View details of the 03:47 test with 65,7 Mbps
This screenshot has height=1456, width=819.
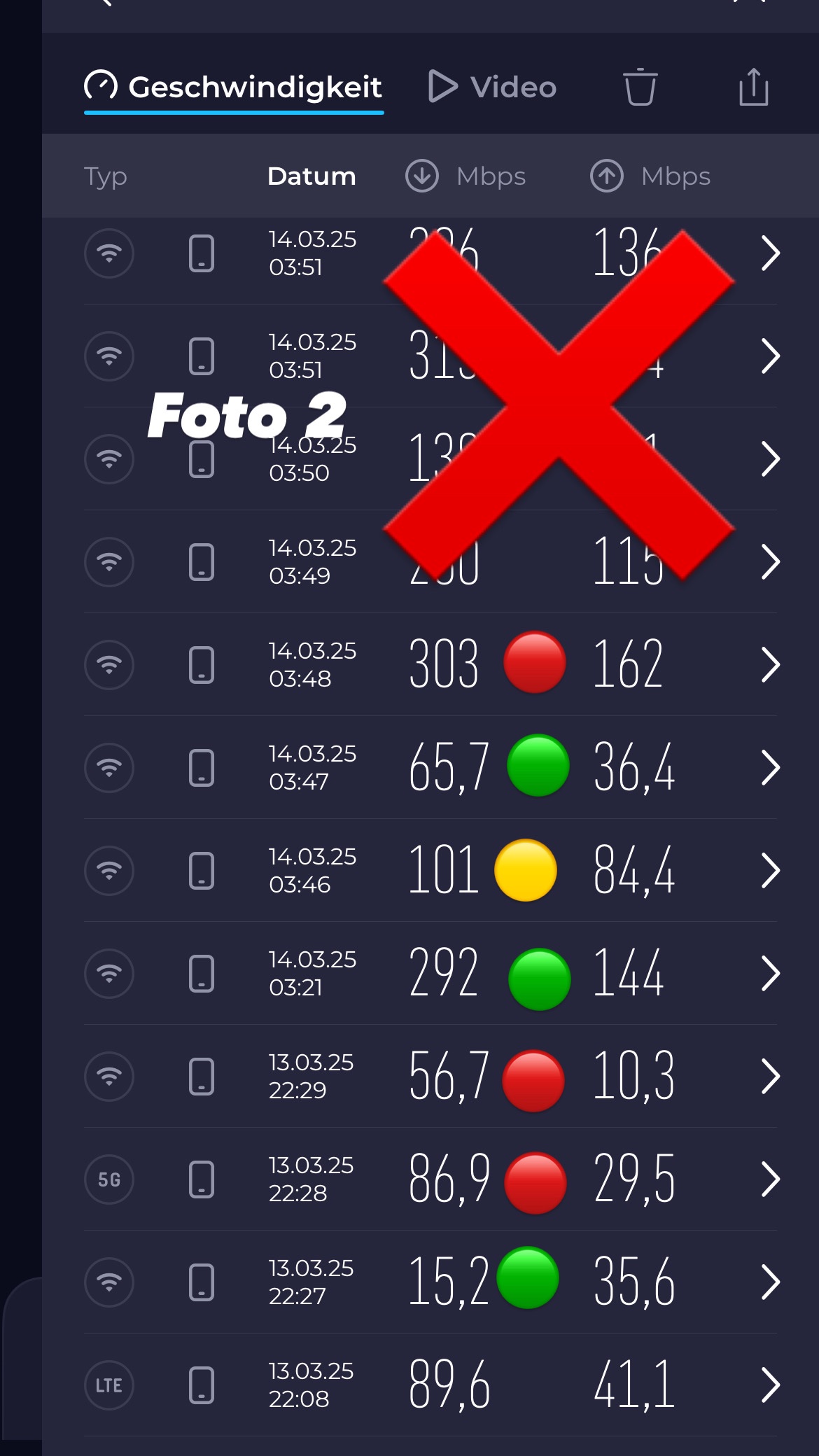tap(770, 768)
